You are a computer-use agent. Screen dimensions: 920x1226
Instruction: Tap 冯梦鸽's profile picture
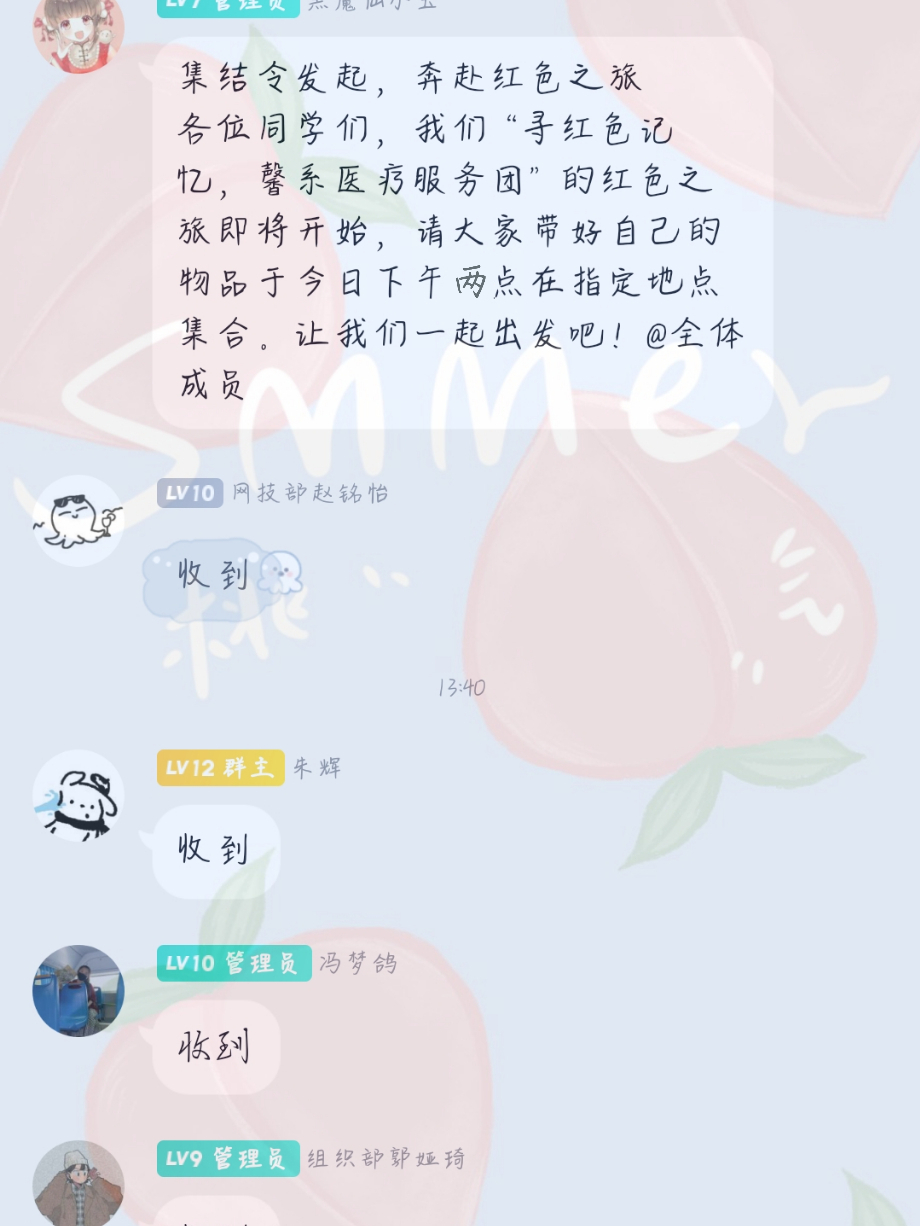point(78,990)
